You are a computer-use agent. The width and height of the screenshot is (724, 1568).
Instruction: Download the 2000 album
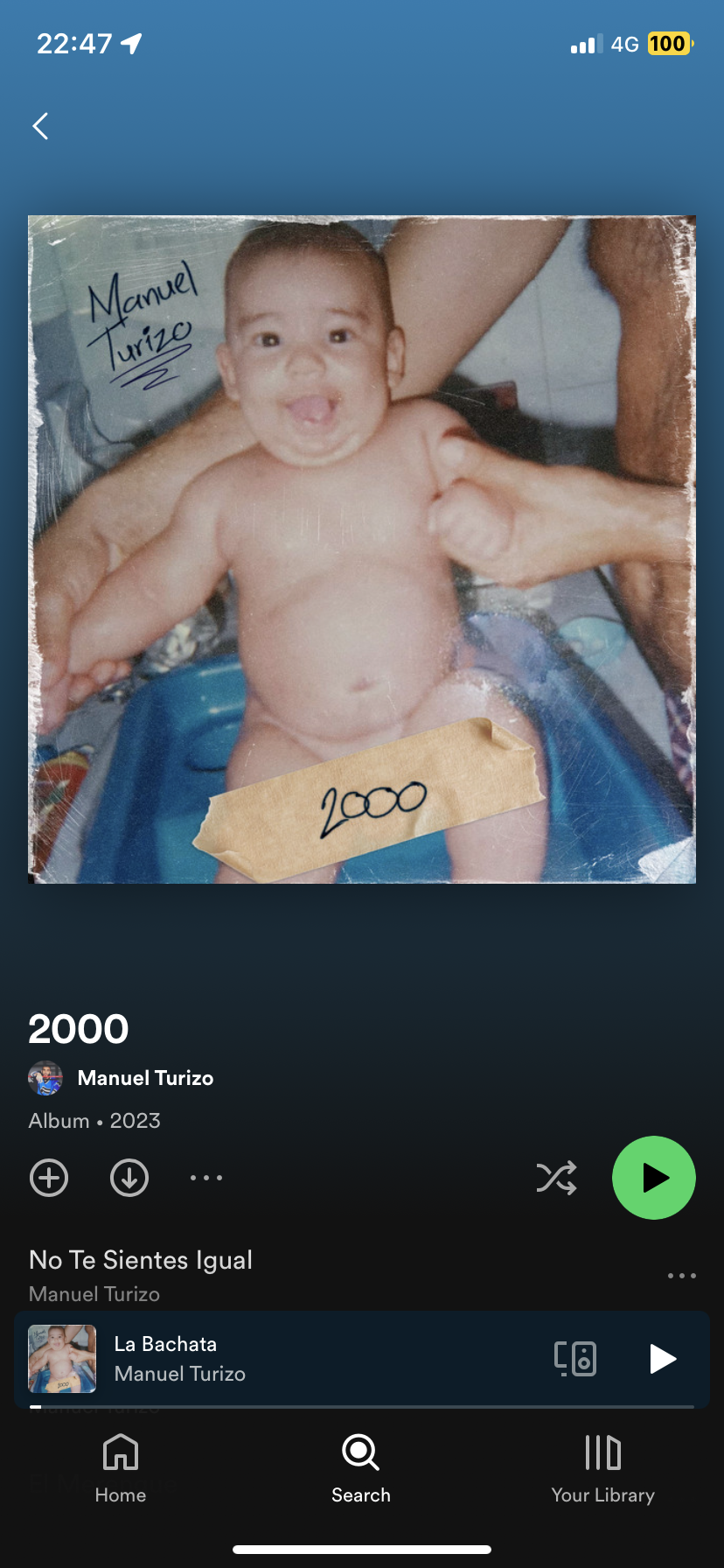[129, 1178]
